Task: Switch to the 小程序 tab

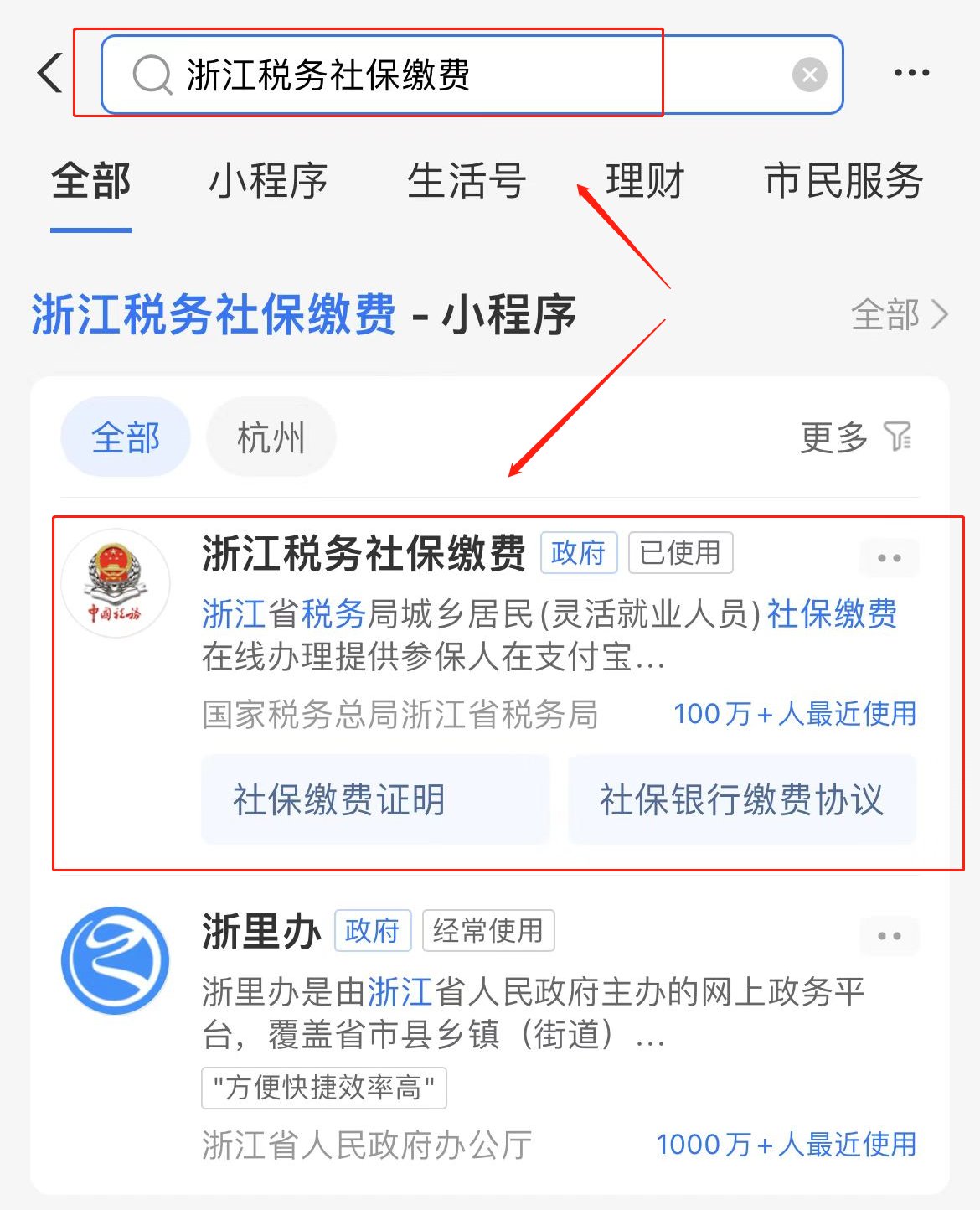Action: coord(268,182)
